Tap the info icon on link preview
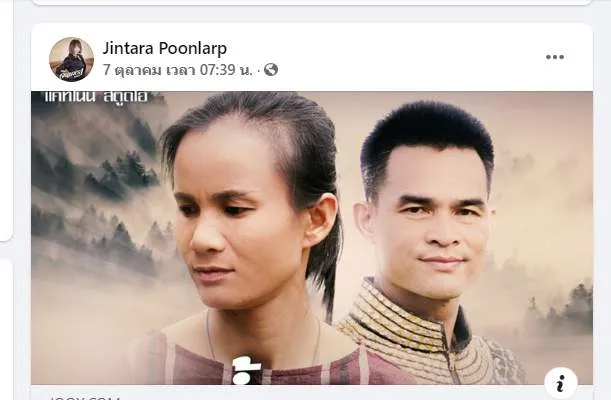The image size is (611, 400). (x=561, y=383)
